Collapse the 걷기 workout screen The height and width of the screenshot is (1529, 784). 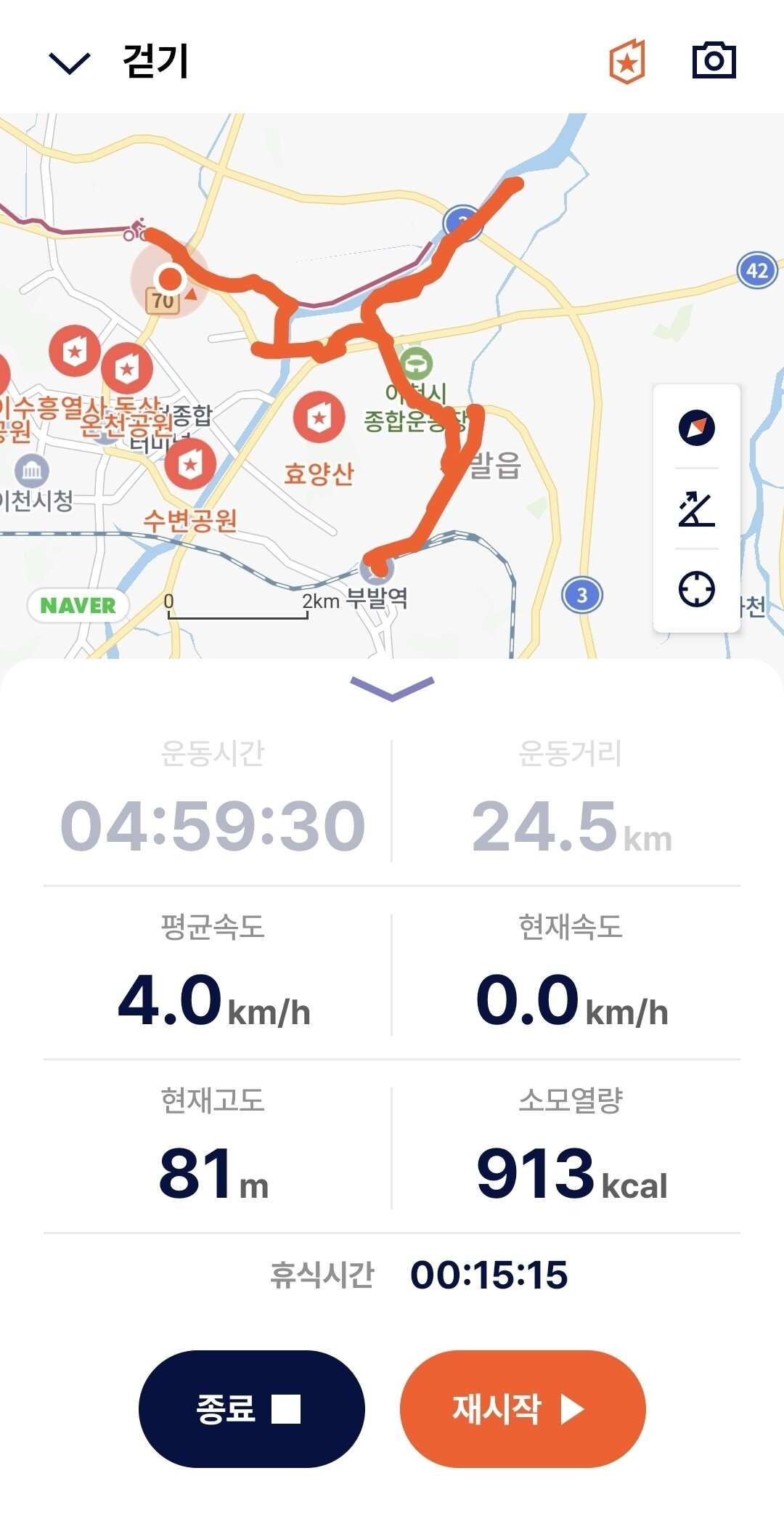coord(69,62)
